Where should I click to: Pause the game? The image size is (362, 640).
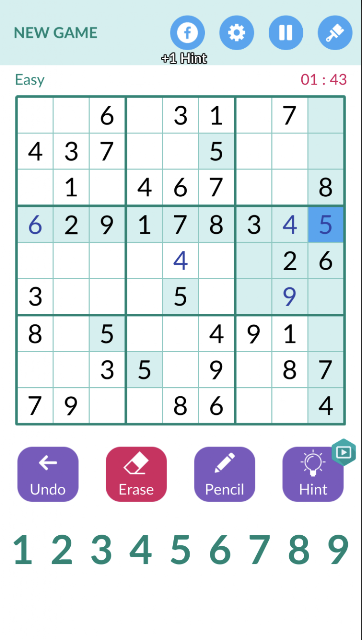(x=286, y=33)
